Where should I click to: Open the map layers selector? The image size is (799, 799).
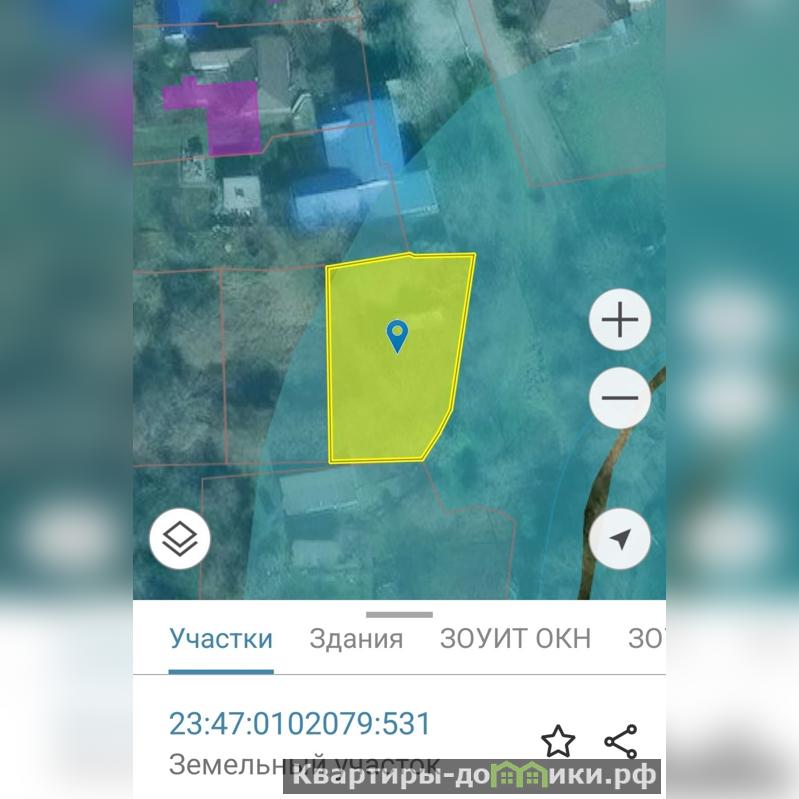coord(180,540)
